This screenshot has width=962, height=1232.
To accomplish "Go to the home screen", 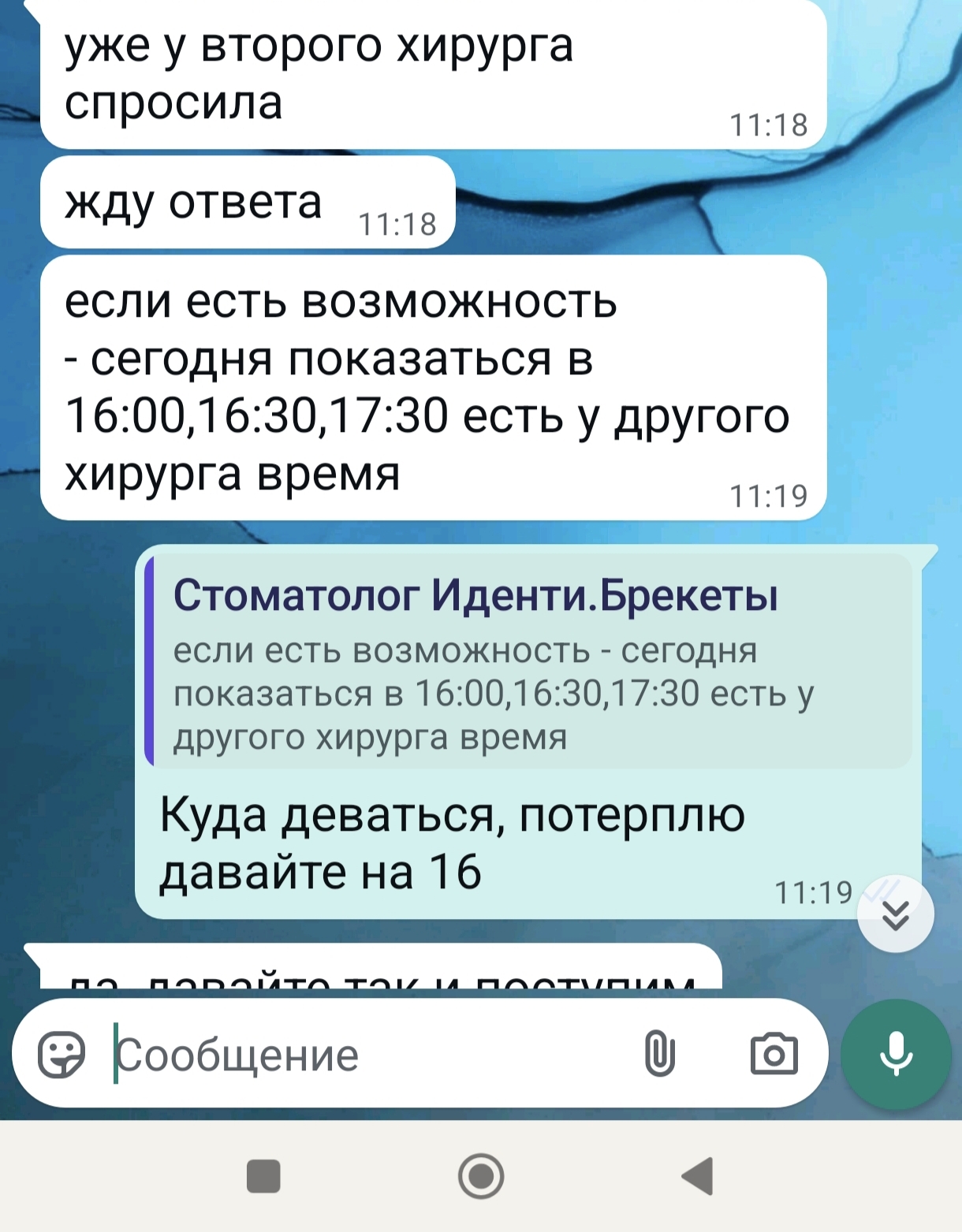I will click(481, 1177).
